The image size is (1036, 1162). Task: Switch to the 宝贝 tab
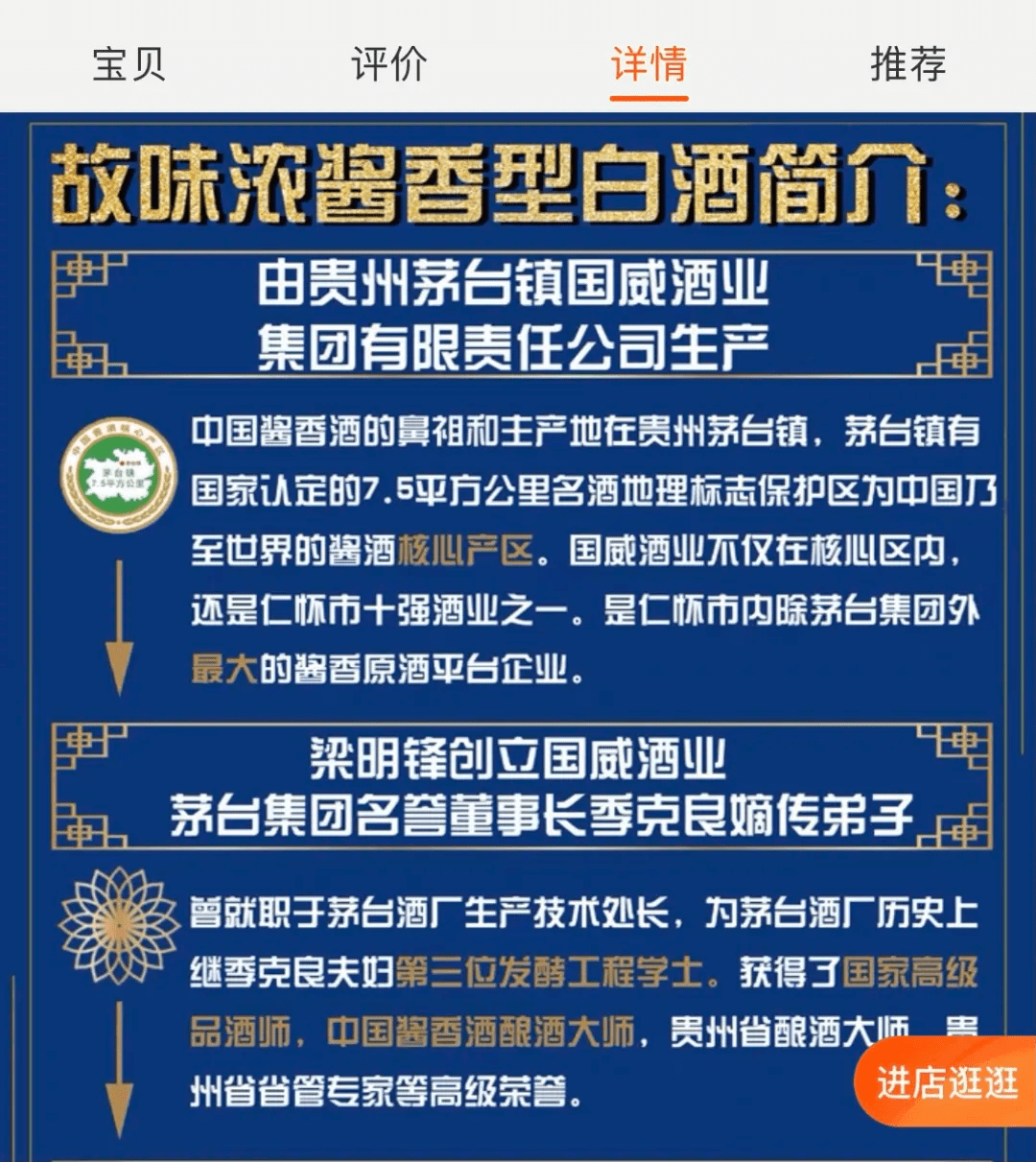tap(129, 63)
